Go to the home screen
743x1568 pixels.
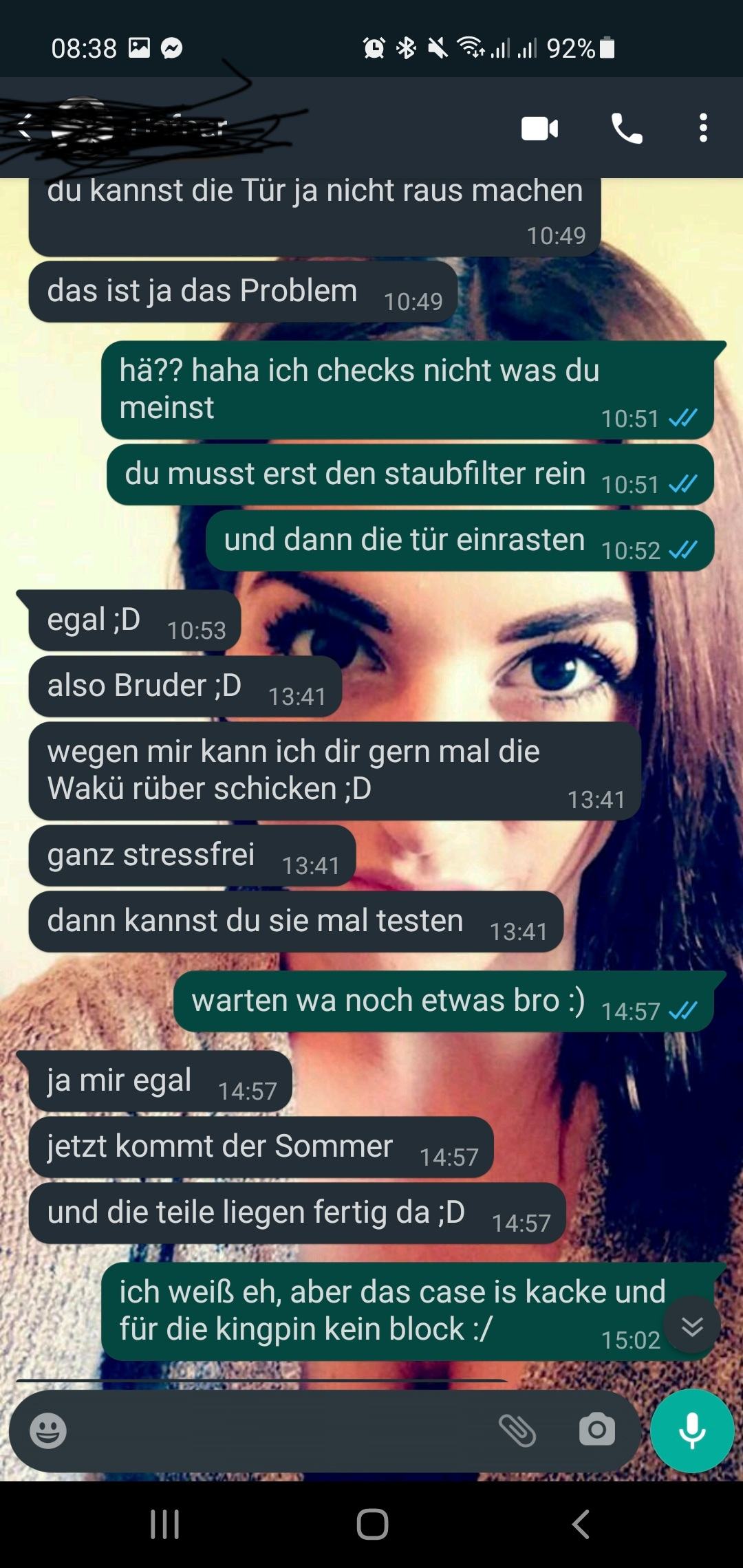pyautogui.click(x=372, y=1525)
